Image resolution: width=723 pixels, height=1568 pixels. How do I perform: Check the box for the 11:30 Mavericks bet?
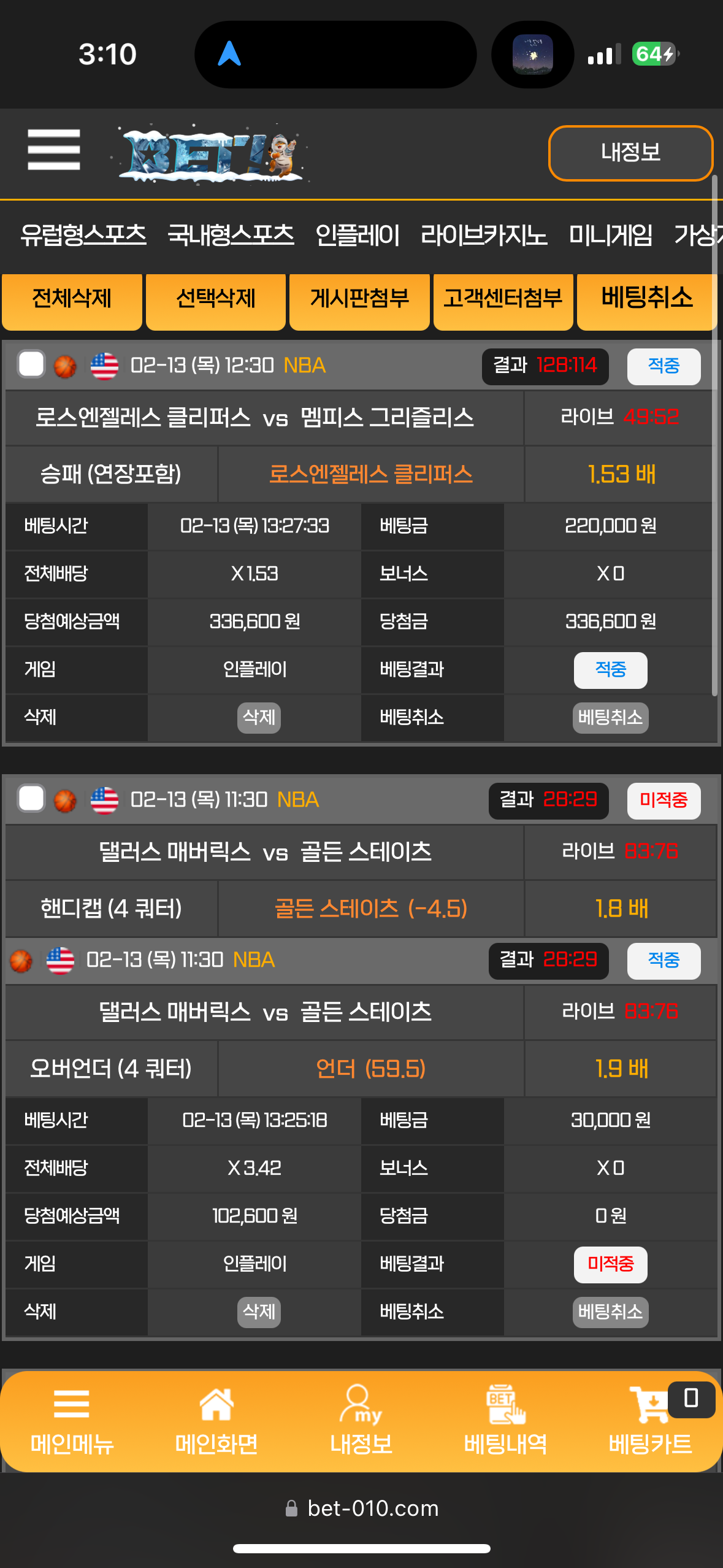click(31, 799)
